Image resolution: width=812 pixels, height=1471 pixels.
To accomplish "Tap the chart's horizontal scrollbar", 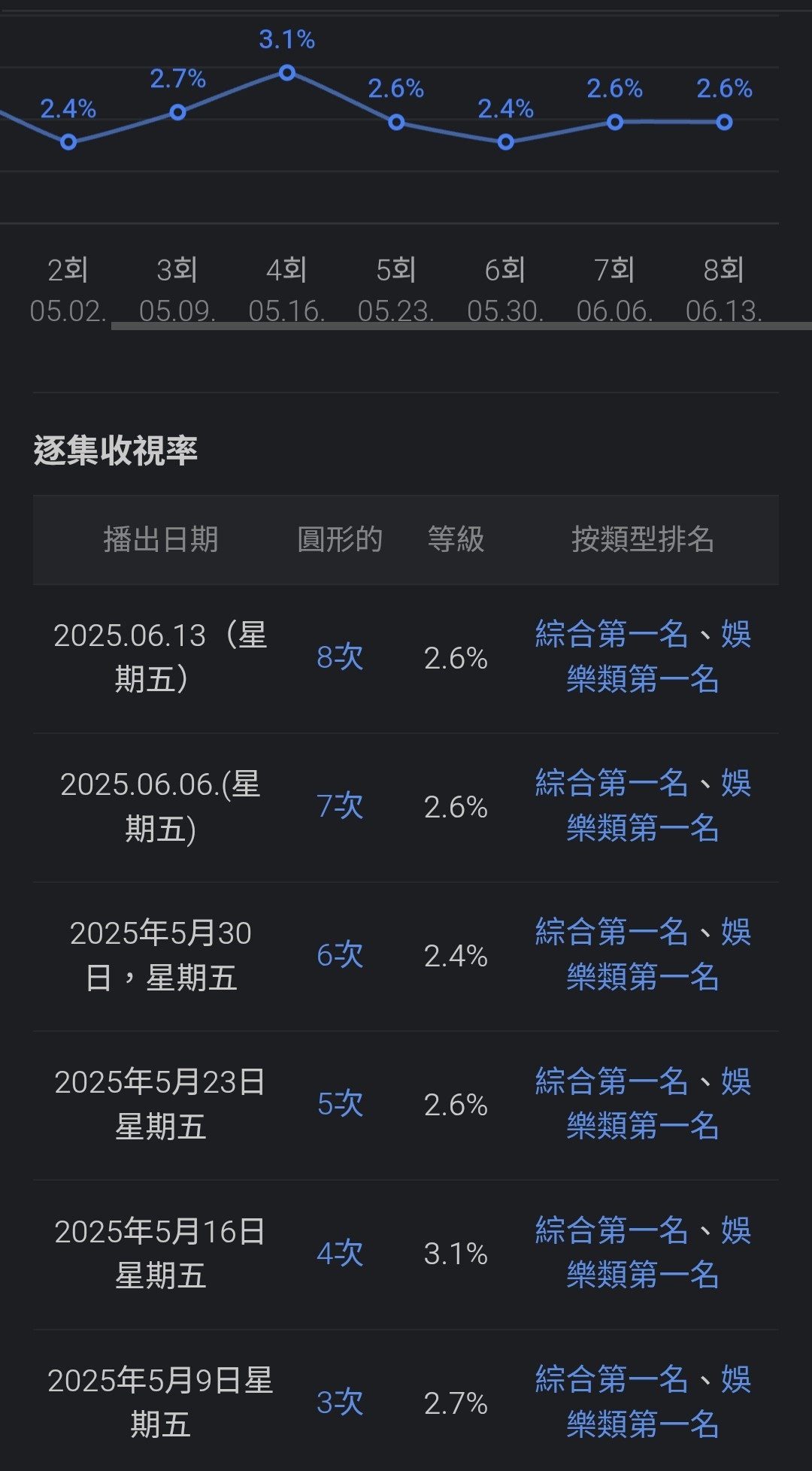I will (x=462, y=326).
